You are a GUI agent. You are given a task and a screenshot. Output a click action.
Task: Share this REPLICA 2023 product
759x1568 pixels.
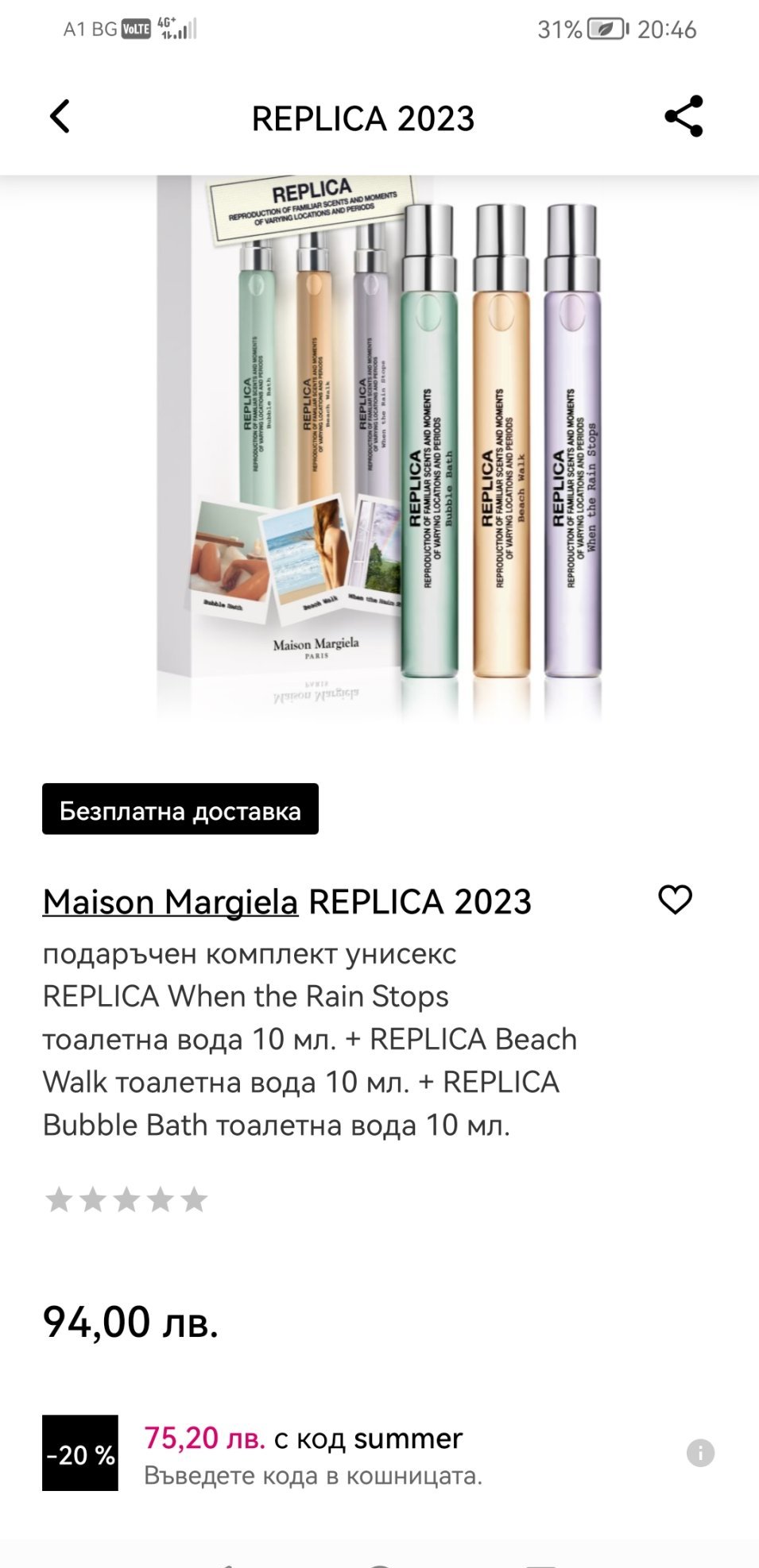tap(683, 117)
